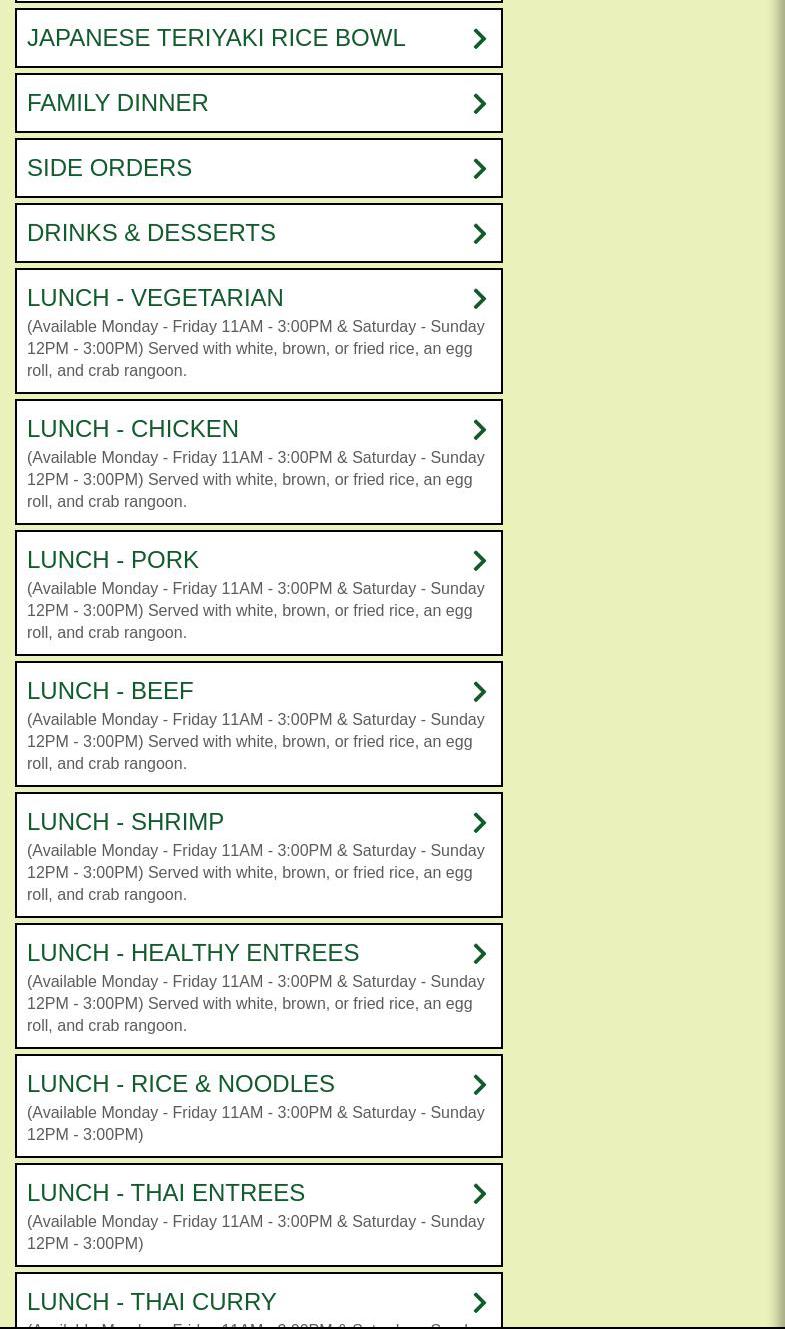The image size is (785, 1329).
Task: Open Drinks & Desserts category
Action: [x=258, y=233]
